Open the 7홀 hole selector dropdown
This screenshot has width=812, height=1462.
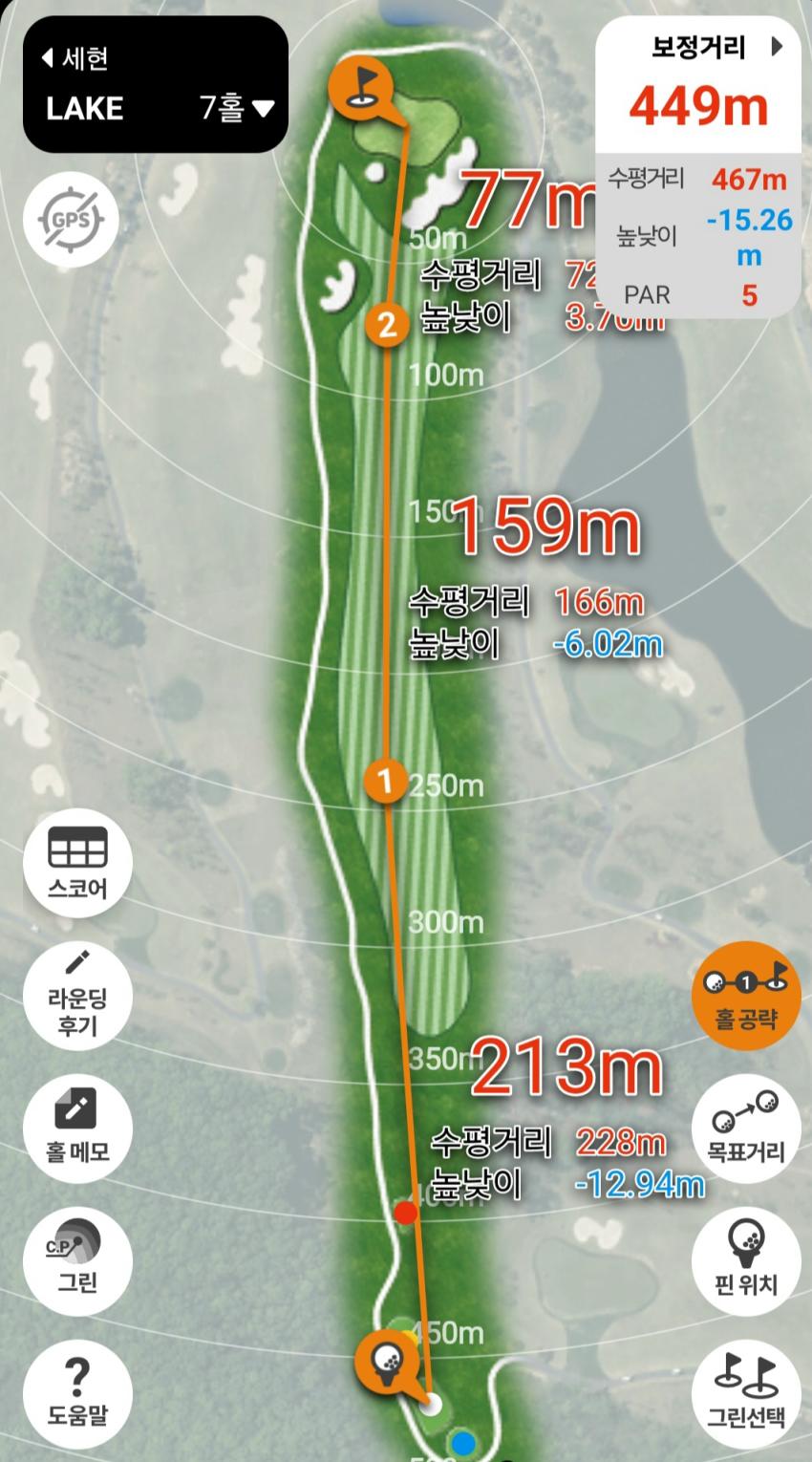pos(237,108)
